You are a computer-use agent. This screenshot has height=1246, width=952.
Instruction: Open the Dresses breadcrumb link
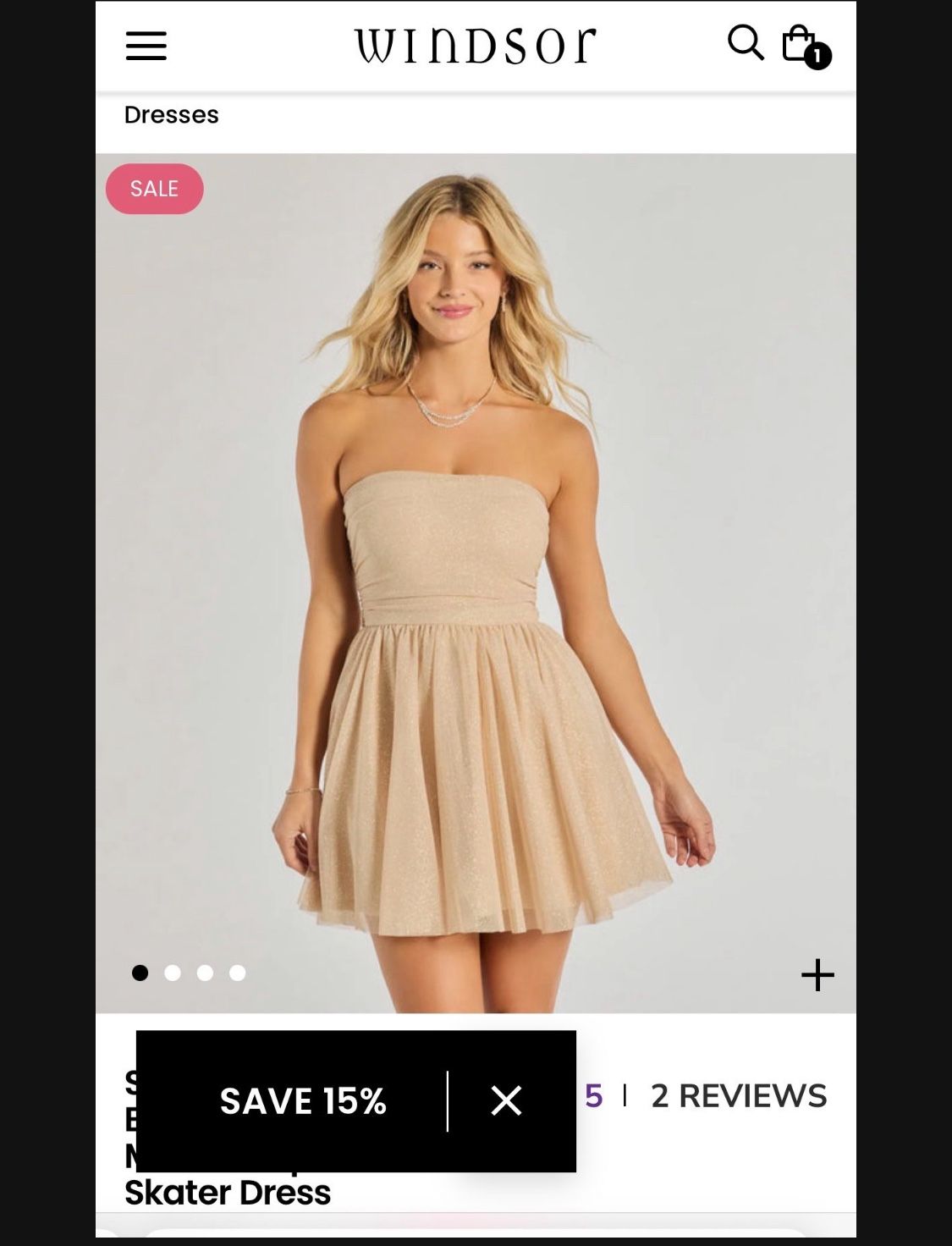[x=172, y=114]
